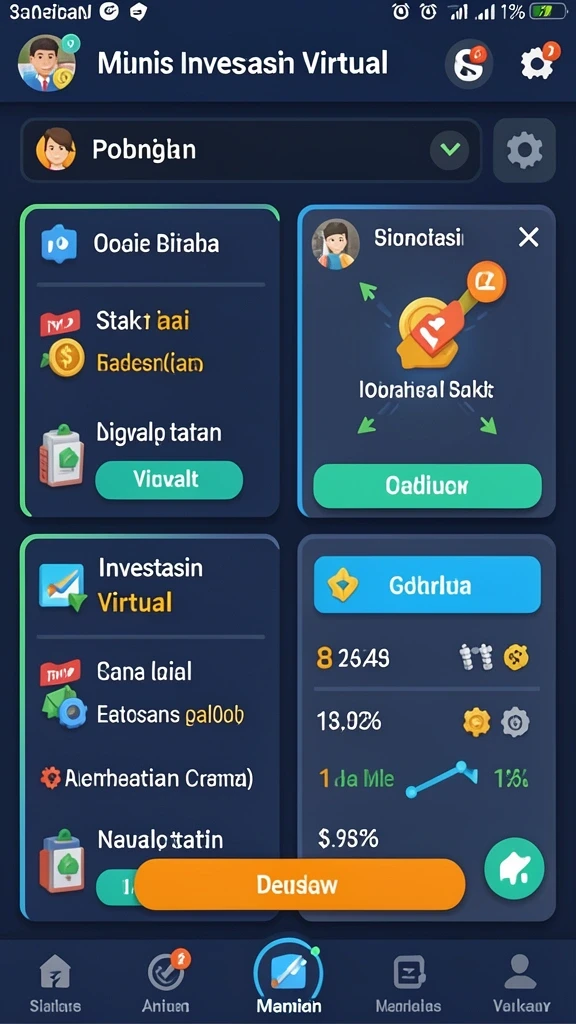Tap the green Oadiuox button
Viewport: 576px width, 1024px height.
click(427, 487)
